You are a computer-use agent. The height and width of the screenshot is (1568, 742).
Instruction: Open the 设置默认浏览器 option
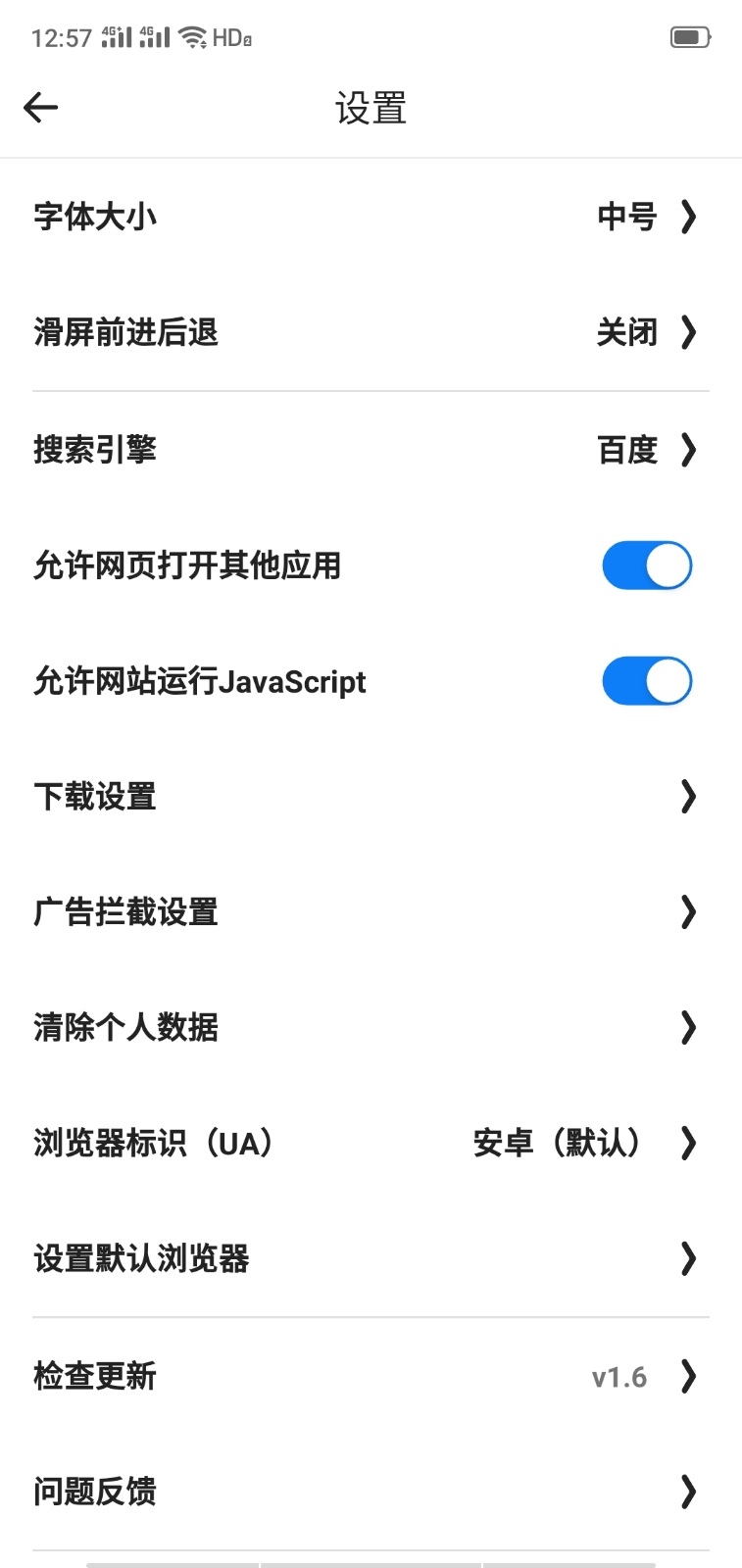pos(371,1259)
